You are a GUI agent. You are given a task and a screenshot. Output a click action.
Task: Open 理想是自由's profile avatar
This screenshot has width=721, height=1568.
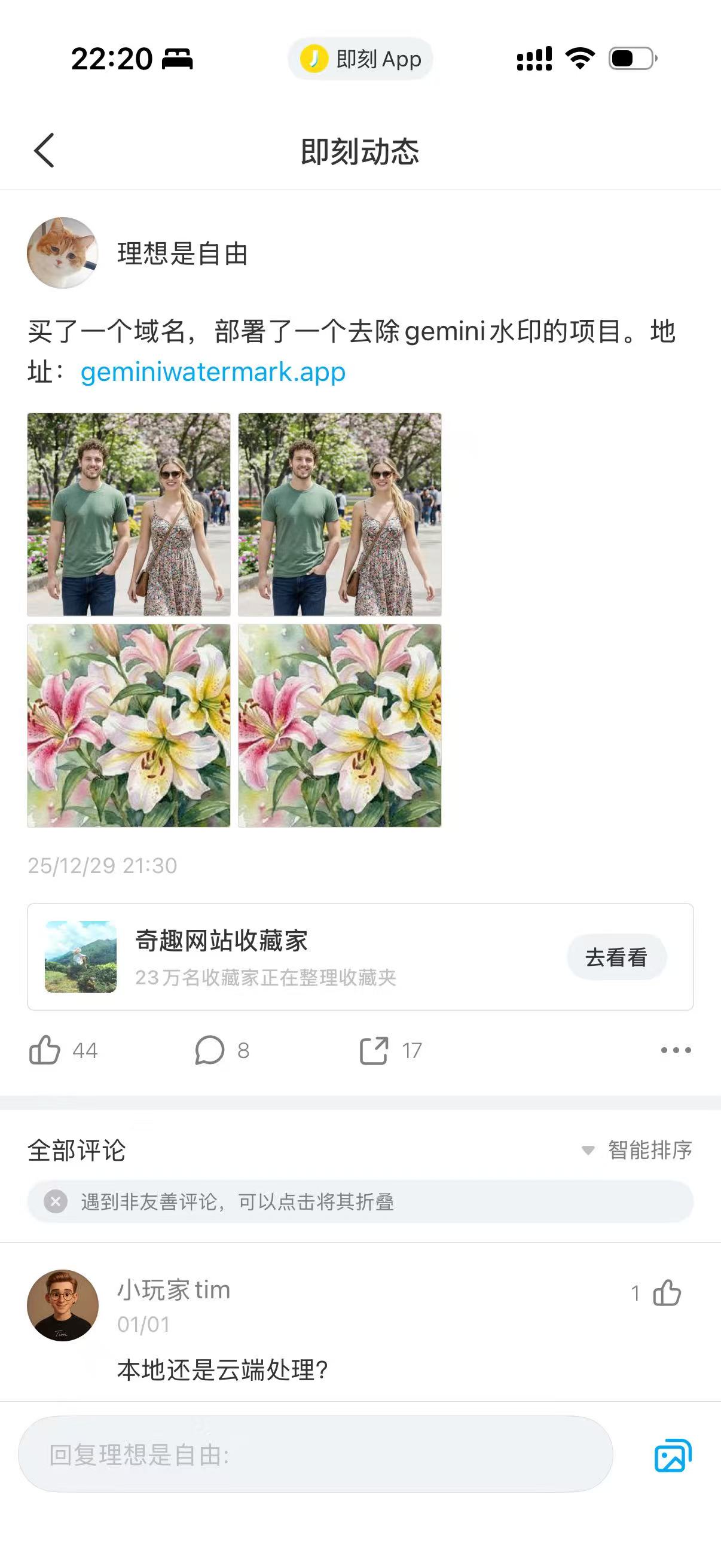(x=63, y=252)
